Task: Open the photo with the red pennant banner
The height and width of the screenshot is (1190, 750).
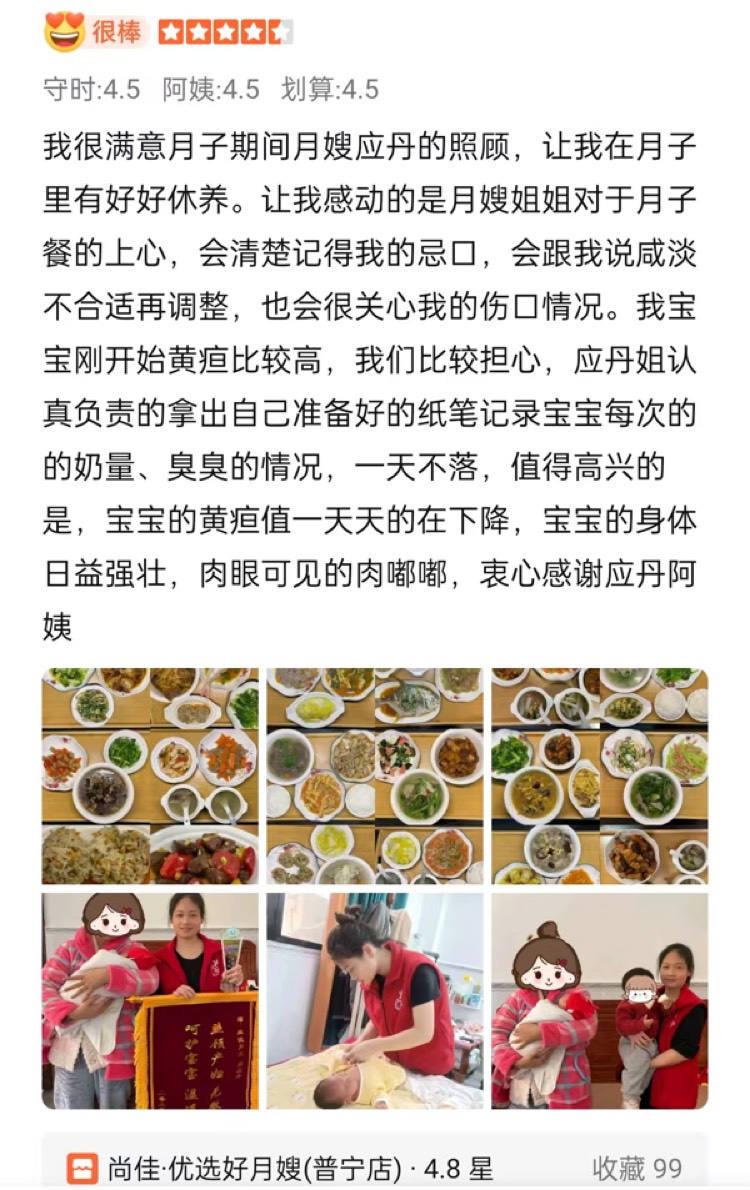Action: (150, 1000)
